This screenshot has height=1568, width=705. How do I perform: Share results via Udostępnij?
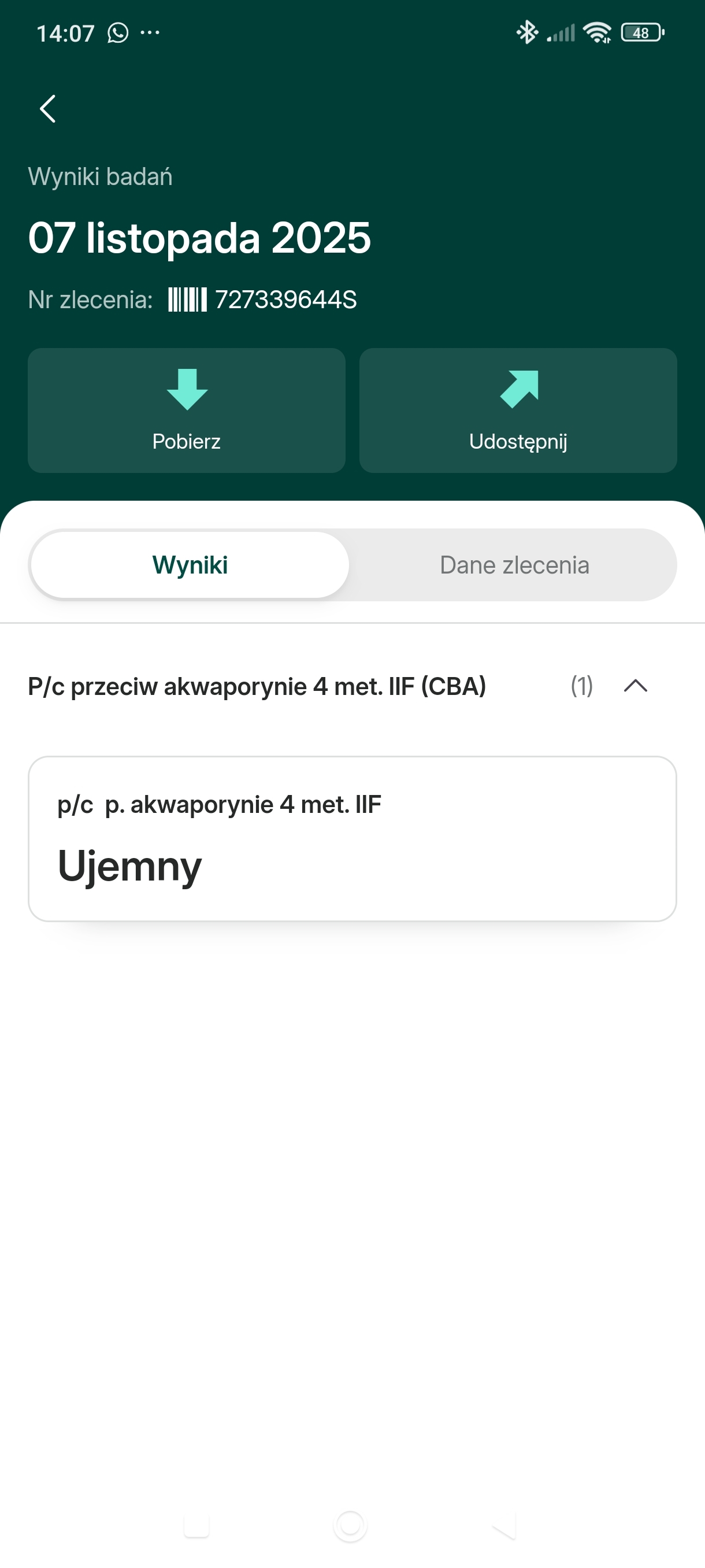[x=518, y=411]
